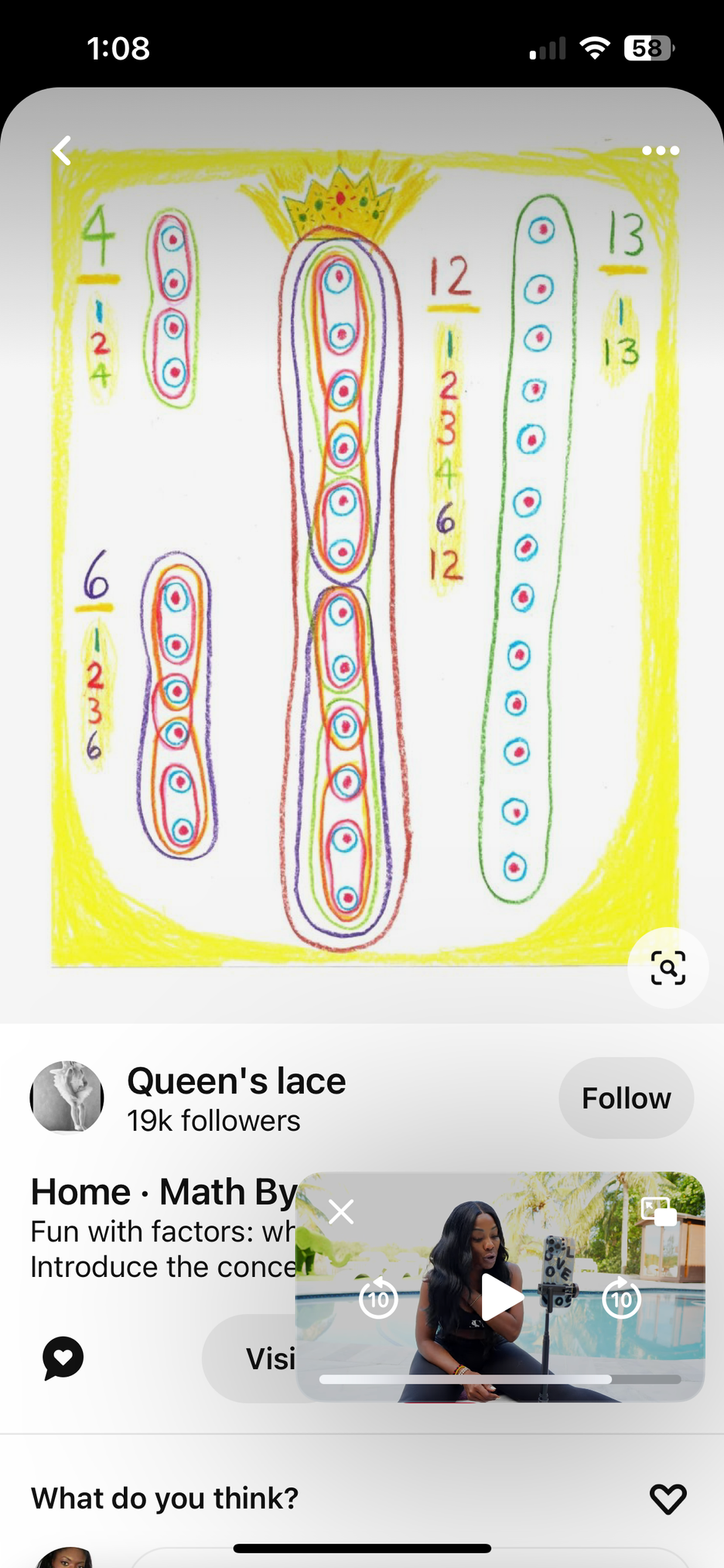Open the comment heart bubble icon
Image resolution: width=724 pixels, height=1568 pixels.
pos(63,1358)
